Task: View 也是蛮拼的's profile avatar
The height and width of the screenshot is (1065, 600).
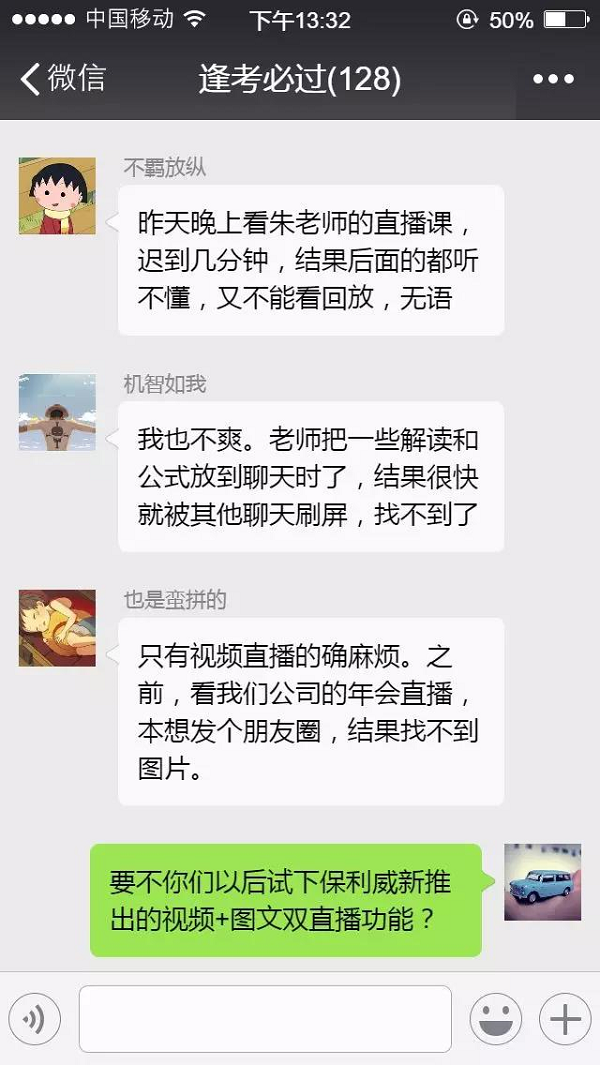Action: (57, 627)
